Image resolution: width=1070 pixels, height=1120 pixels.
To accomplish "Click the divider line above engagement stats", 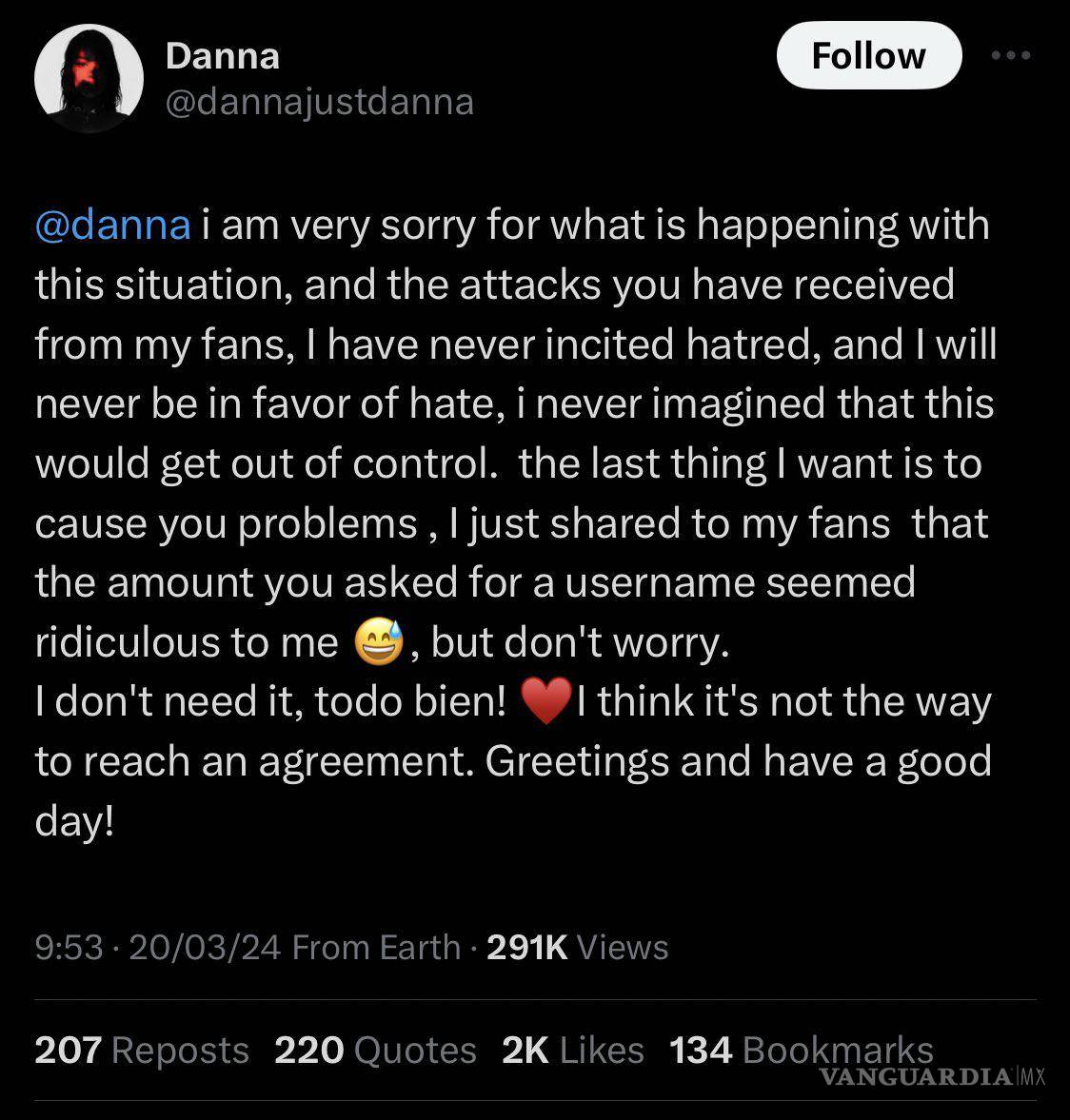I will [x=535, y=999].
